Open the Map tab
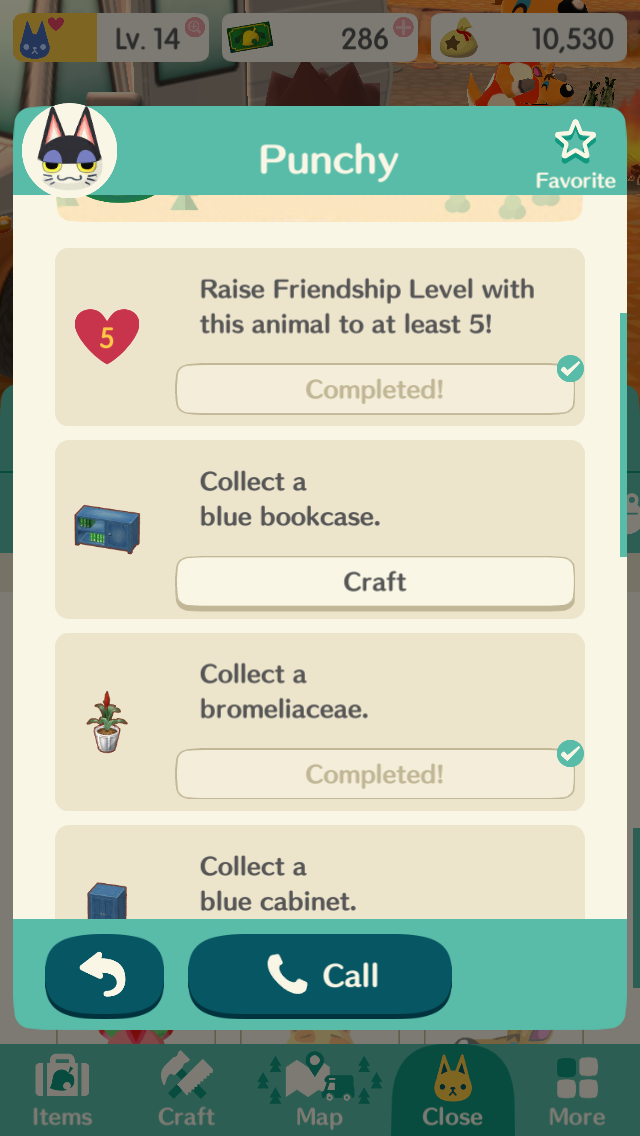This screenshot has height=1136, width=640. point(319,1092)
